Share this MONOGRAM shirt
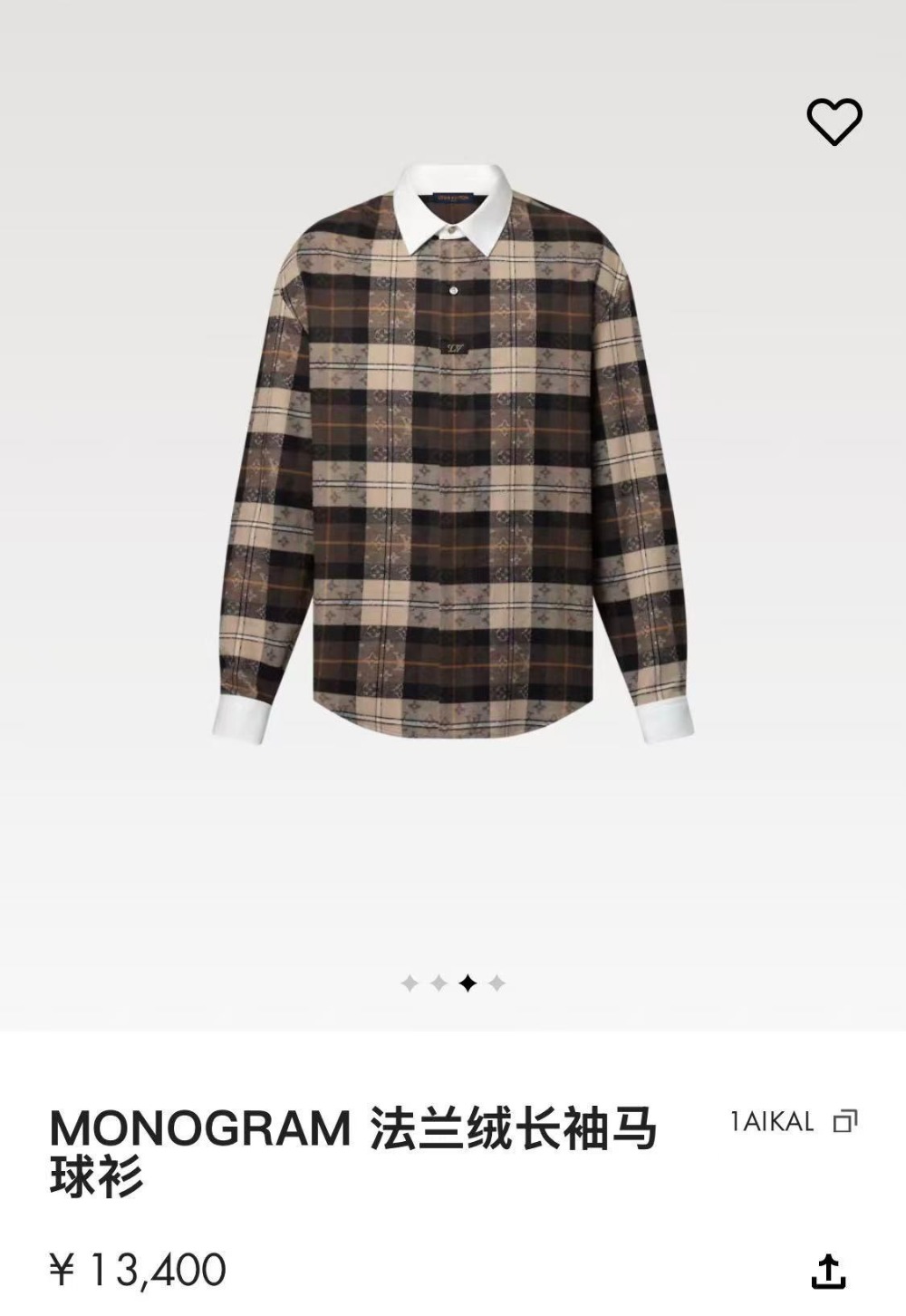906x1316 pixels. [828, 1271]
